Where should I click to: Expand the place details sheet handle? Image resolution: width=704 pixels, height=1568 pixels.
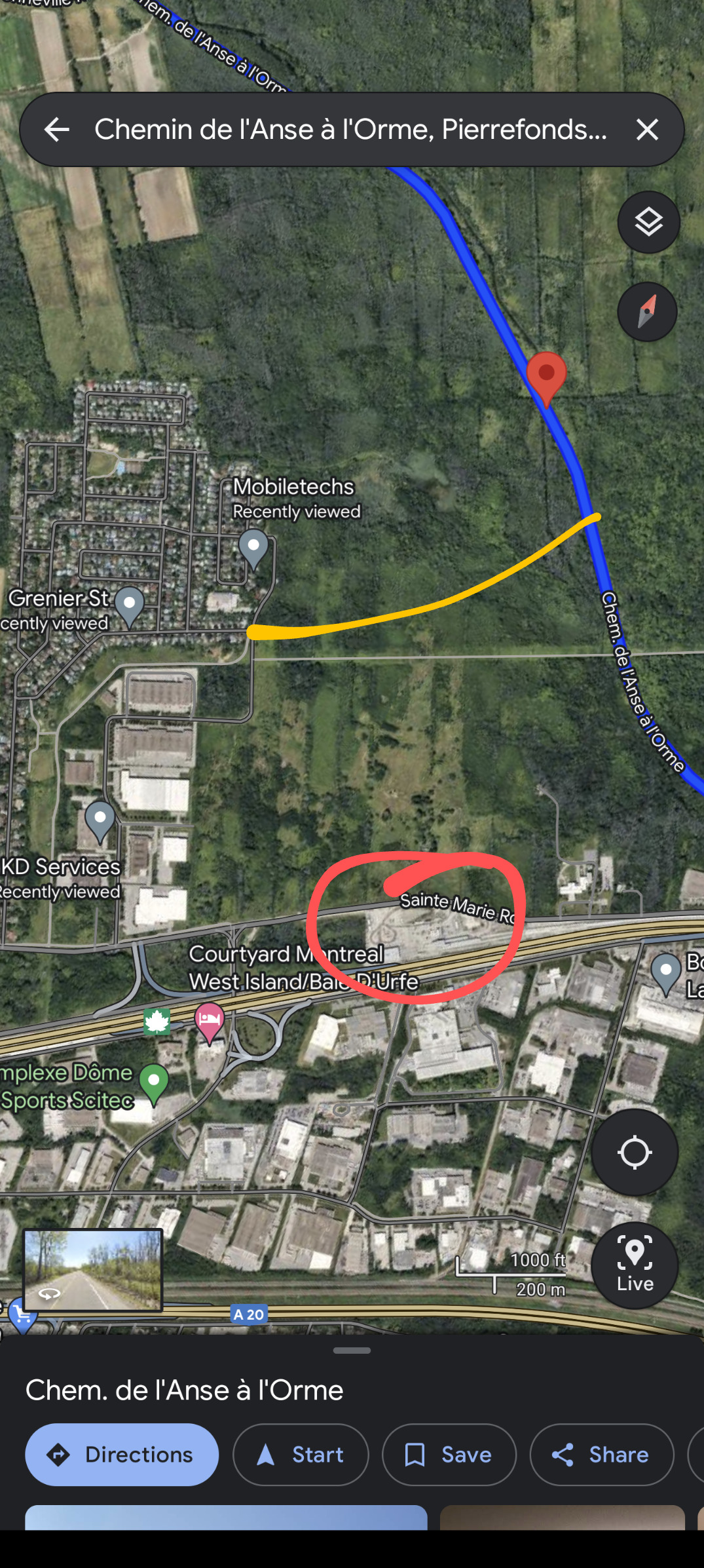point(352,1350)
